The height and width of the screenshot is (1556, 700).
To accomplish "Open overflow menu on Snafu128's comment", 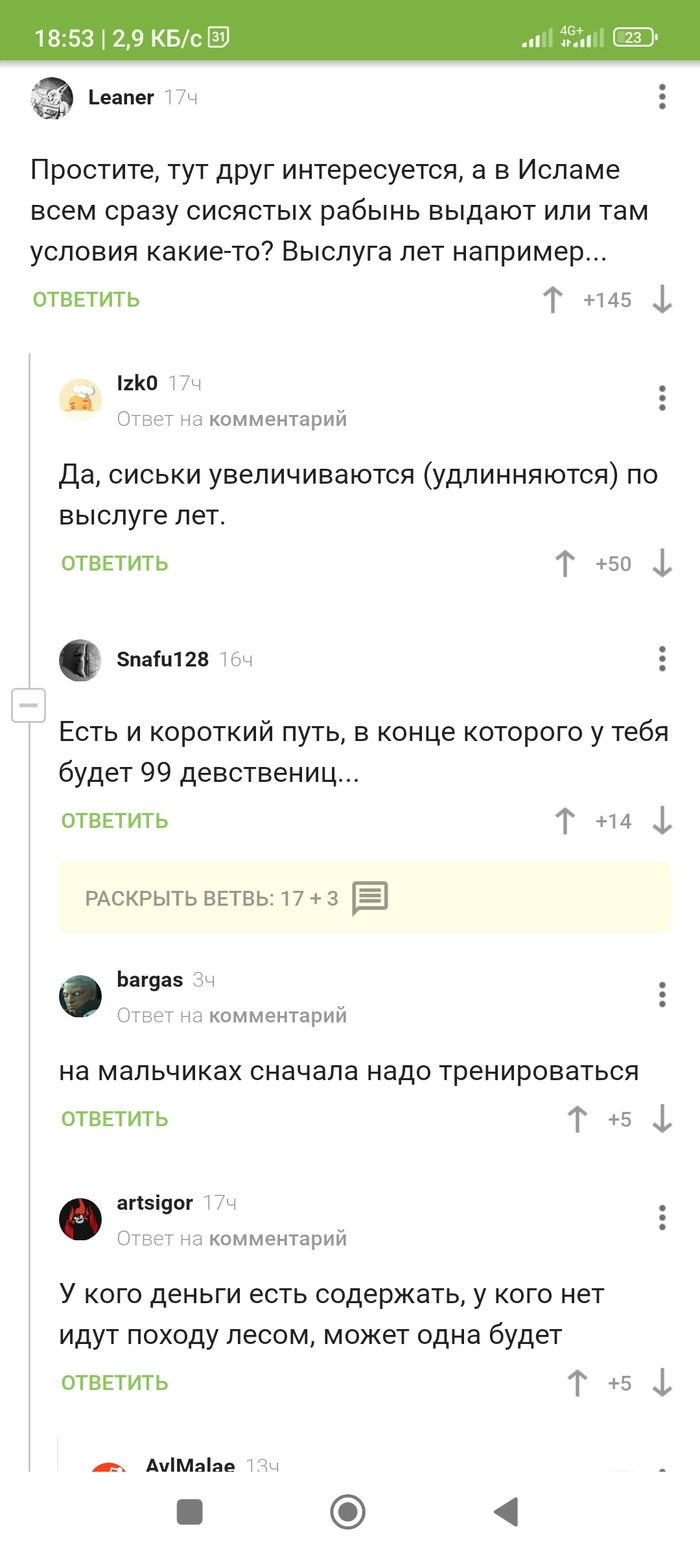I will (662, 658).
